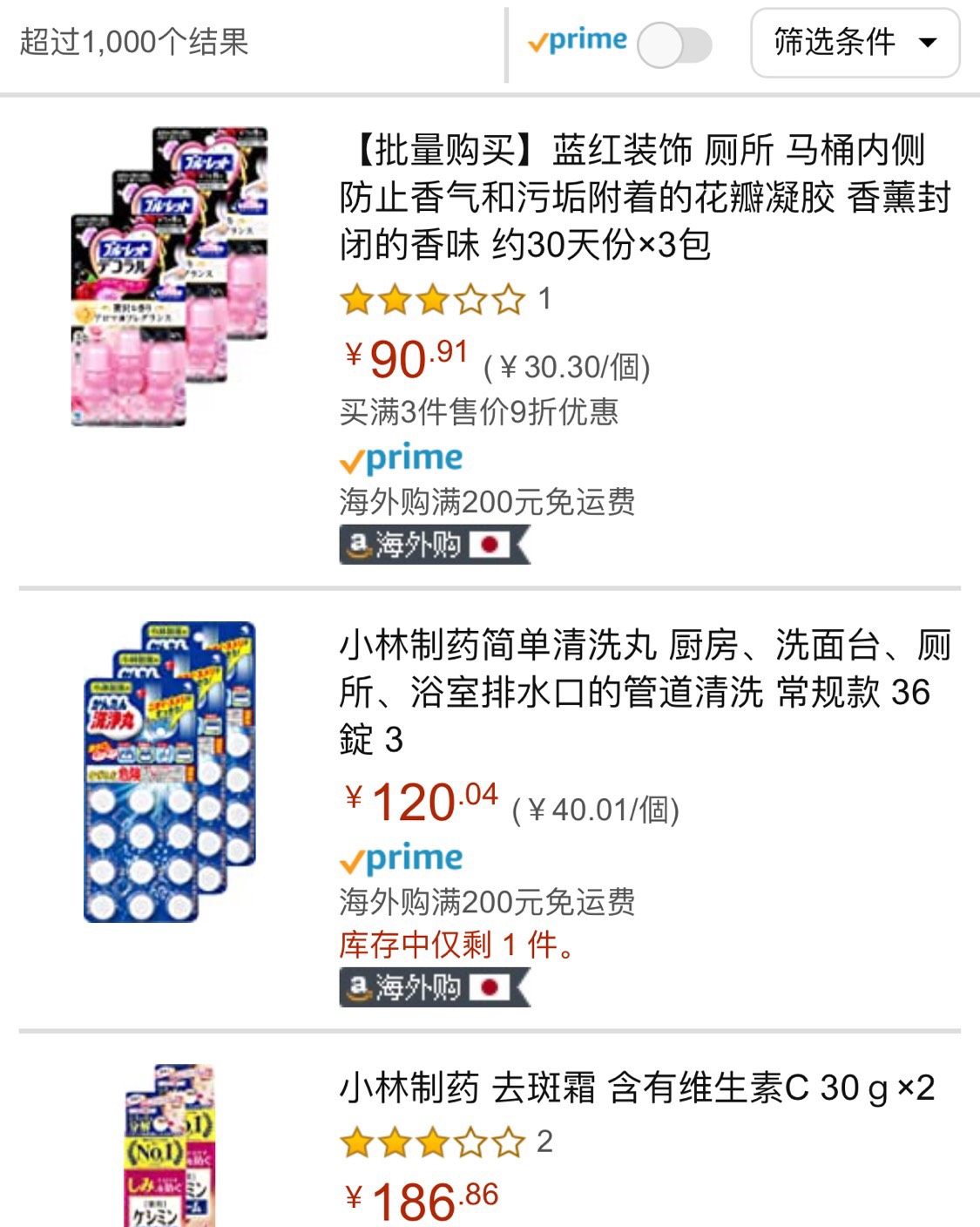Screen dimensions: 980x1227
Task: Open star ratings for 蓝红装饰 product
Action: click(433, 301)
